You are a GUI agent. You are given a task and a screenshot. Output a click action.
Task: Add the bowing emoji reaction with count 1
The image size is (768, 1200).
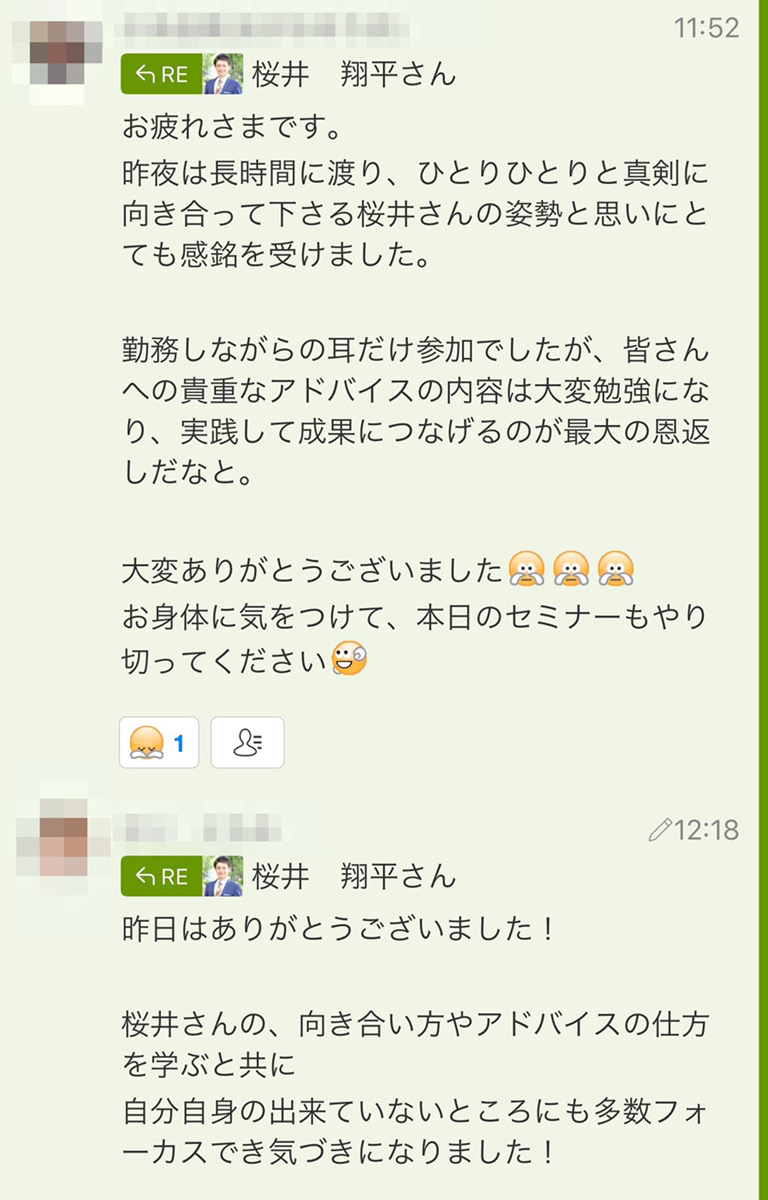click(158, 743)
